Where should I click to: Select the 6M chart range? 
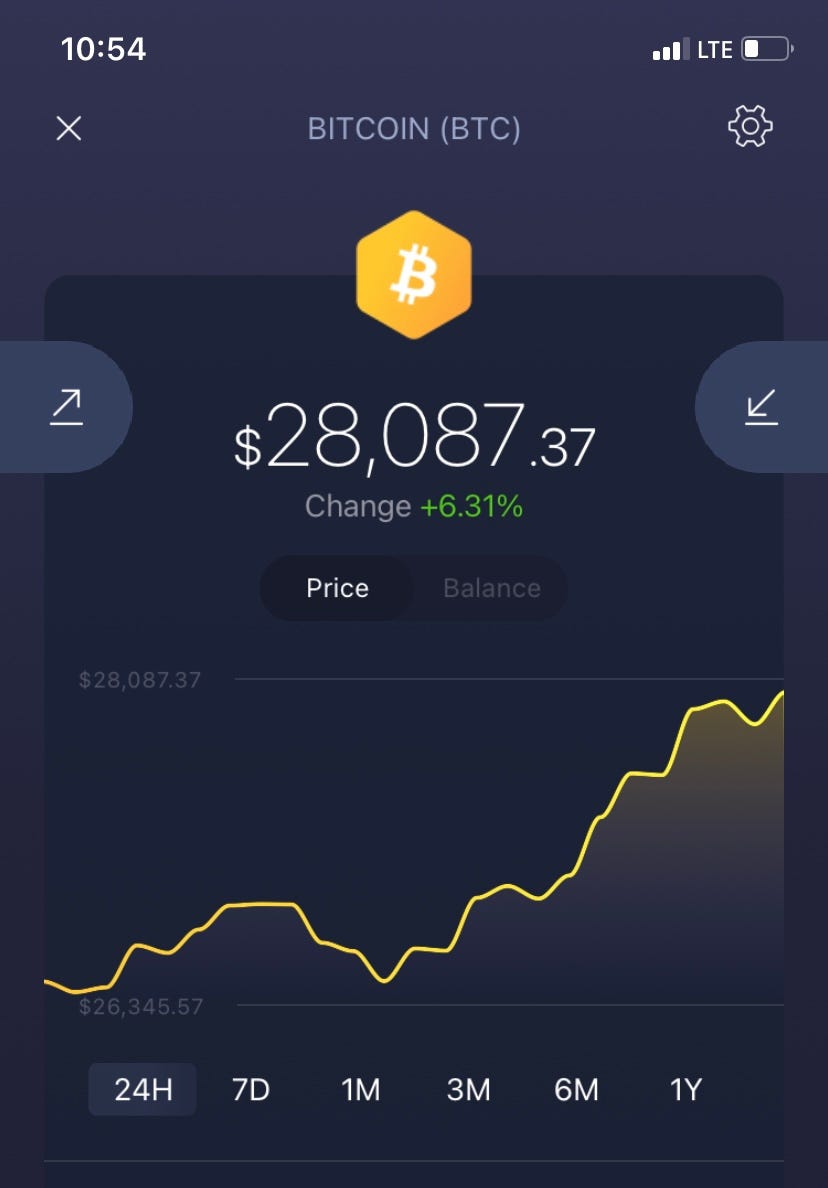pos(576,1090)
